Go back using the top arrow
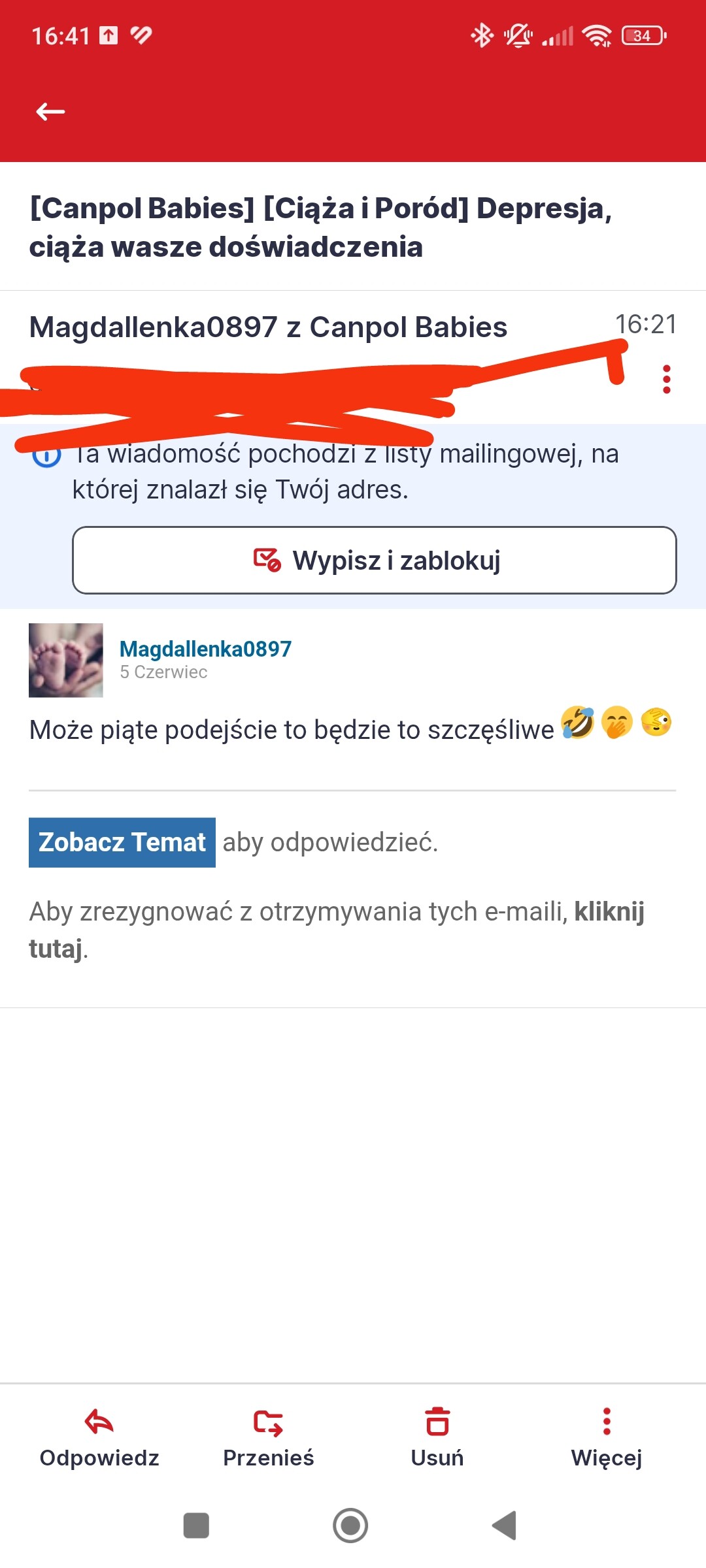706x1568 pixels. [50, 112]
